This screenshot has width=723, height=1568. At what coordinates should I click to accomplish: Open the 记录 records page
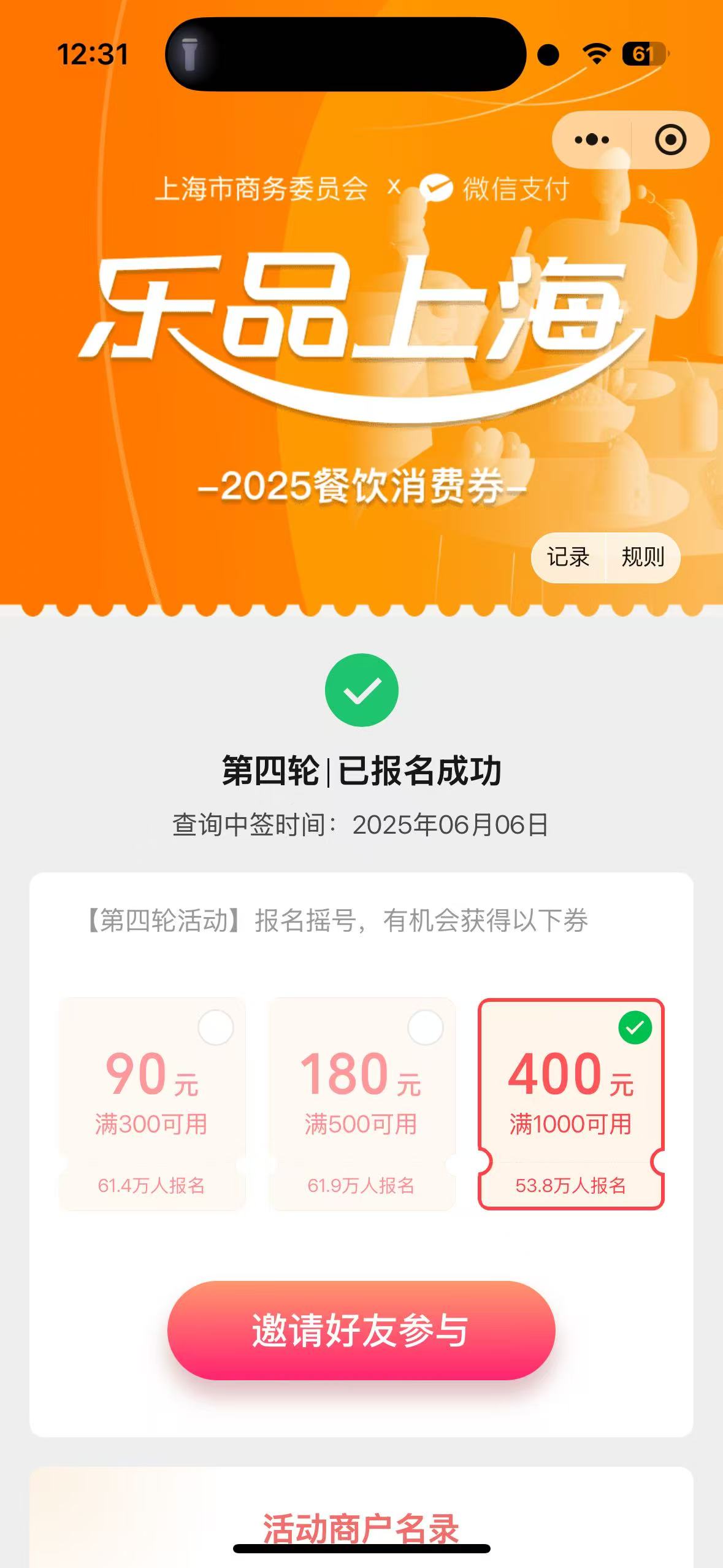coord(568,557)
